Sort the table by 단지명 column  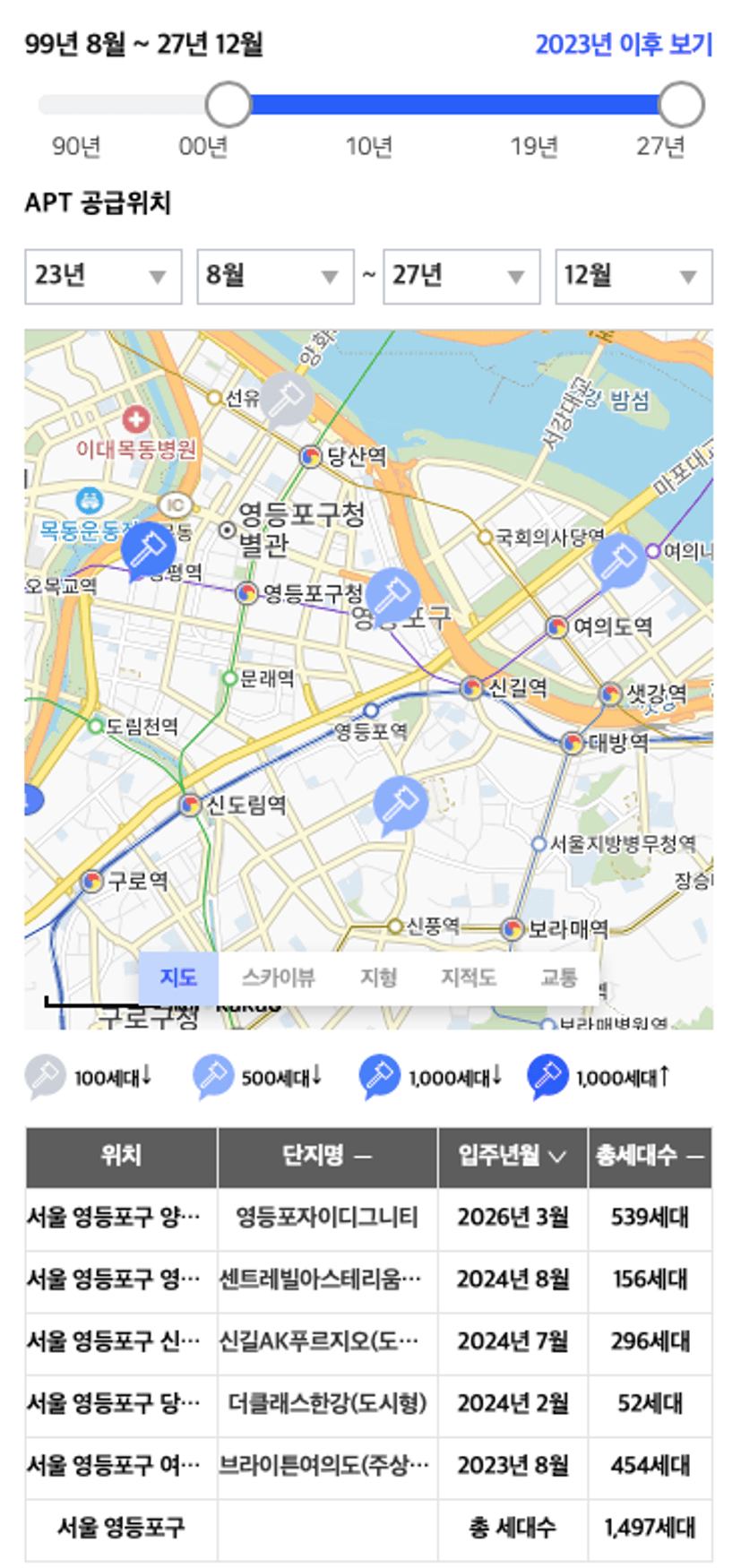(x=327, y=1156)
